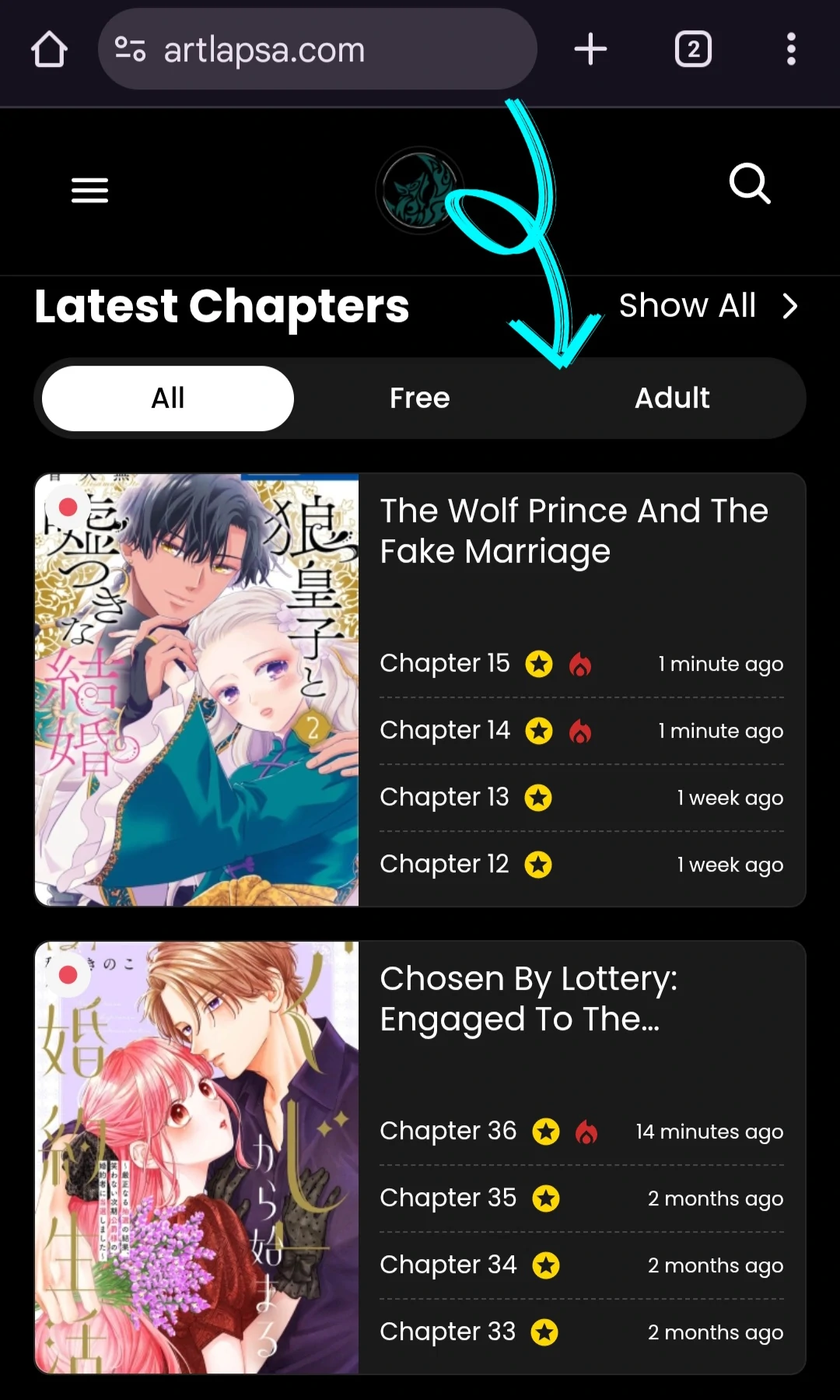The image size is (840, 1400).
Task: Open Chosen By Lottery cover image
Action: 197,1157
